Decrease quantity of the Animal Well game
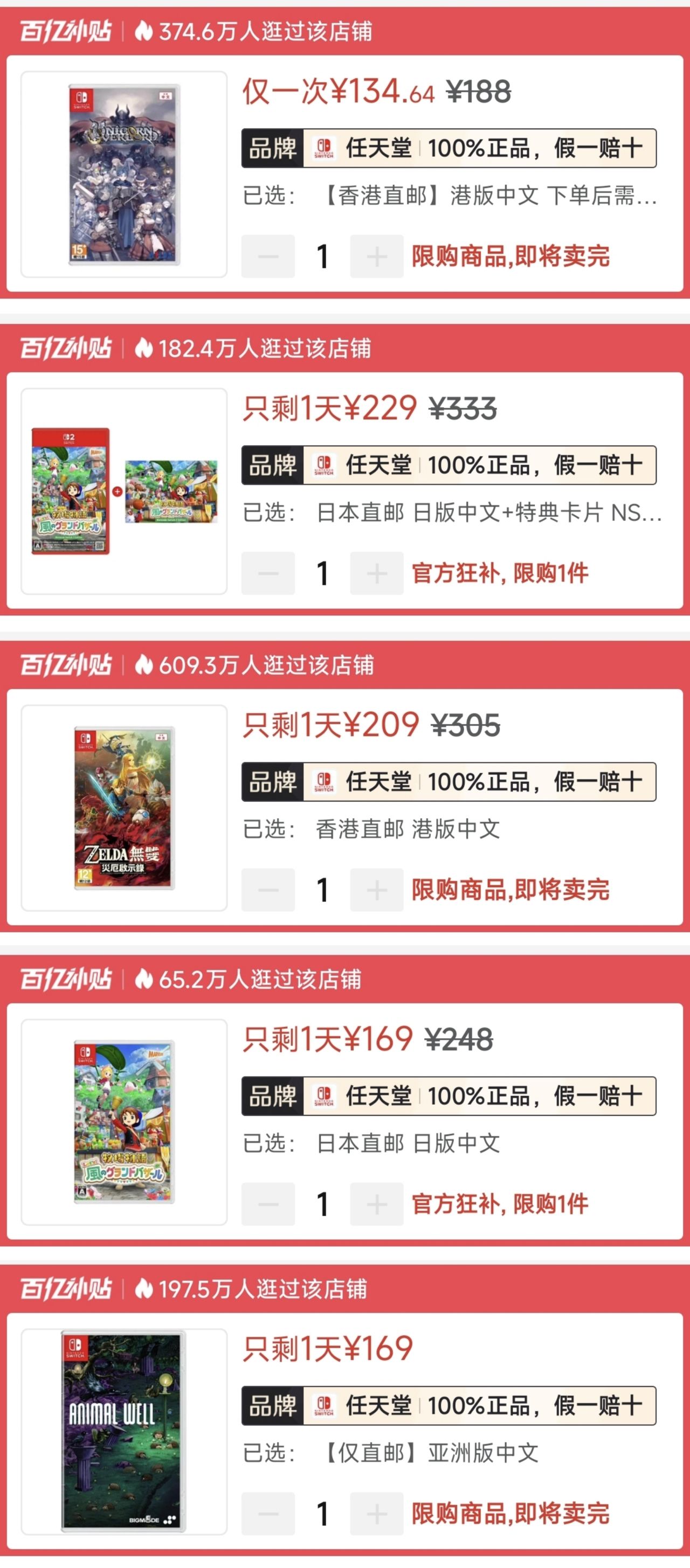The image size is (690, 1568). [x=268, y=1513]
